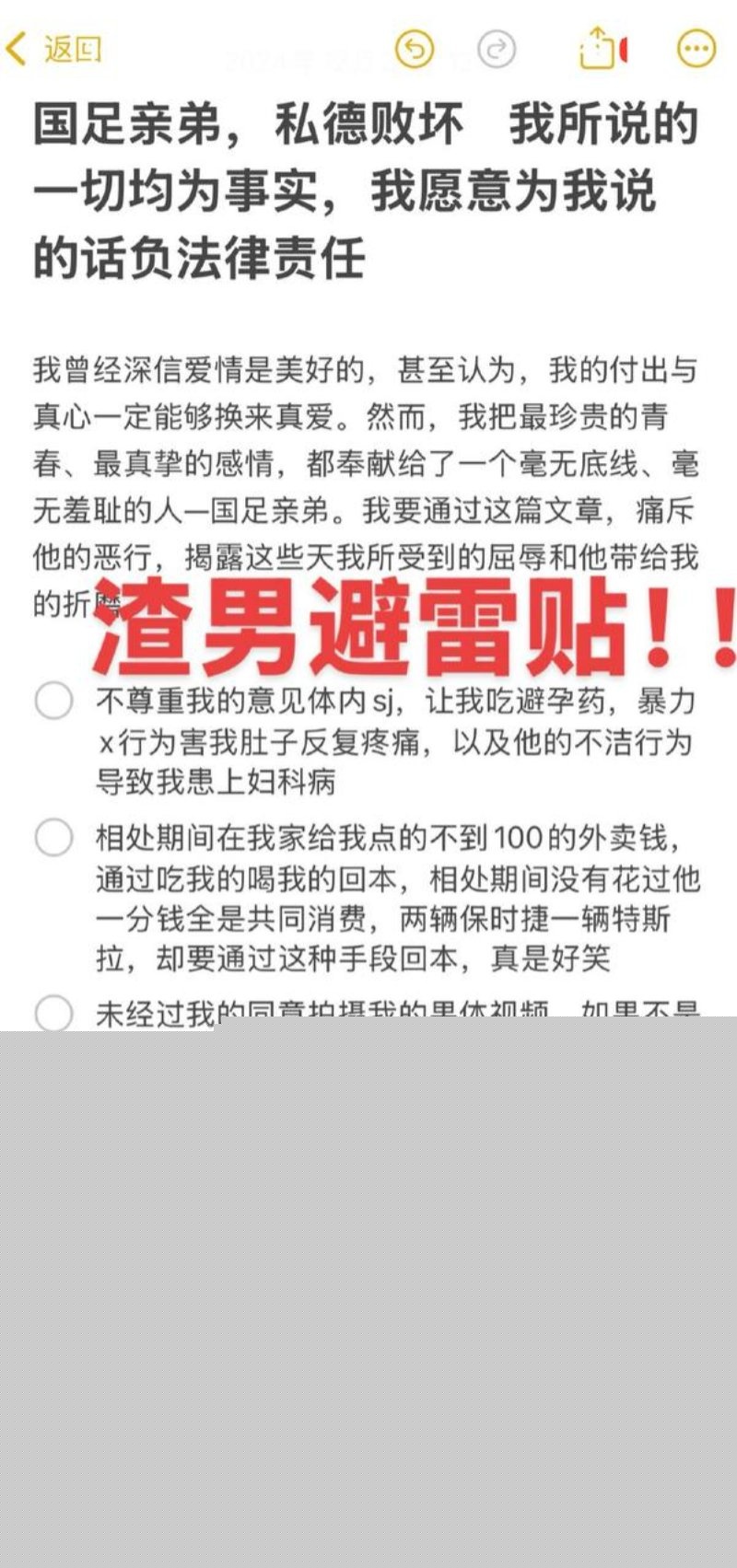Undo the last edit
737x1568 pixels.
coord(415,49)
